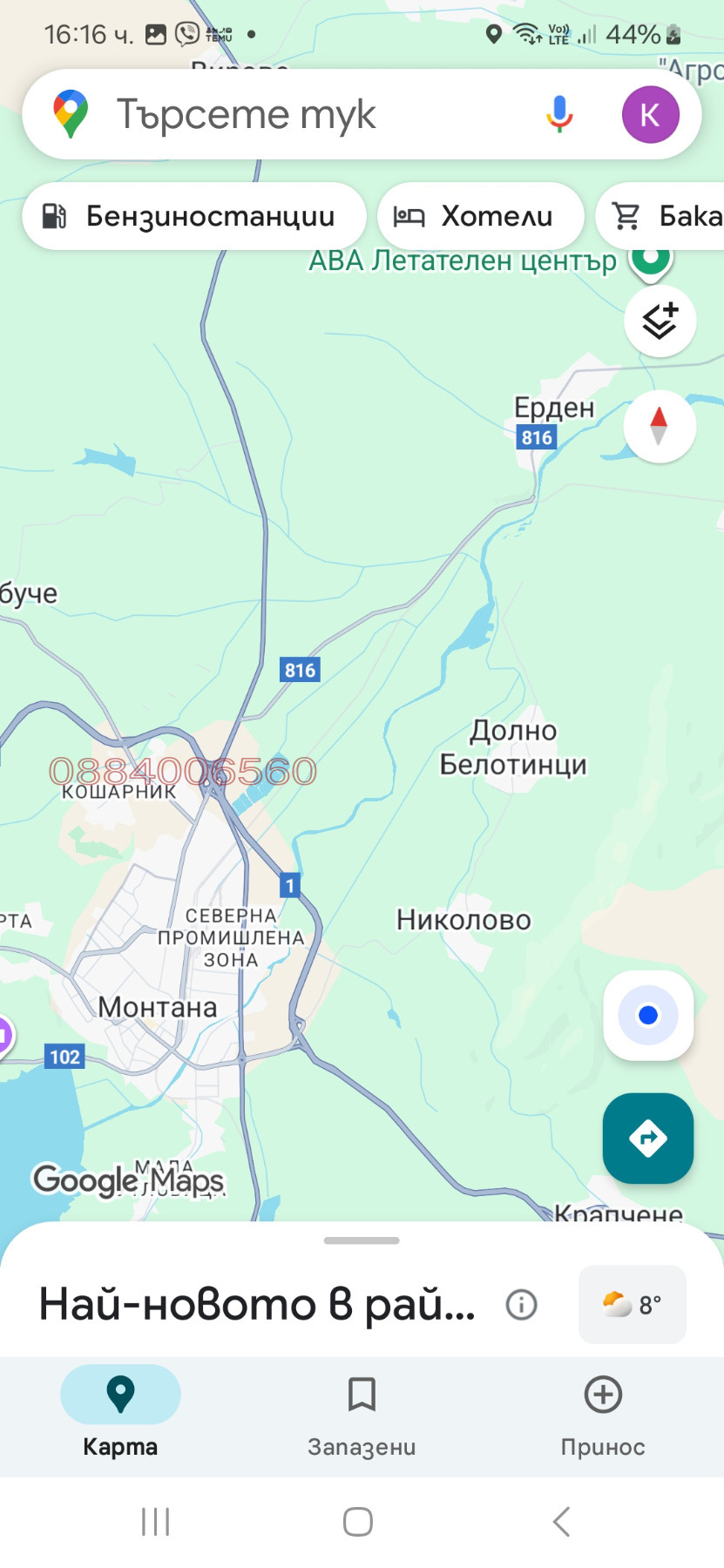The height and width of the screenshot is (1568, 724).
Task: Open the info icon next to "Най-новото в района"
Action: click(521, 1304)
